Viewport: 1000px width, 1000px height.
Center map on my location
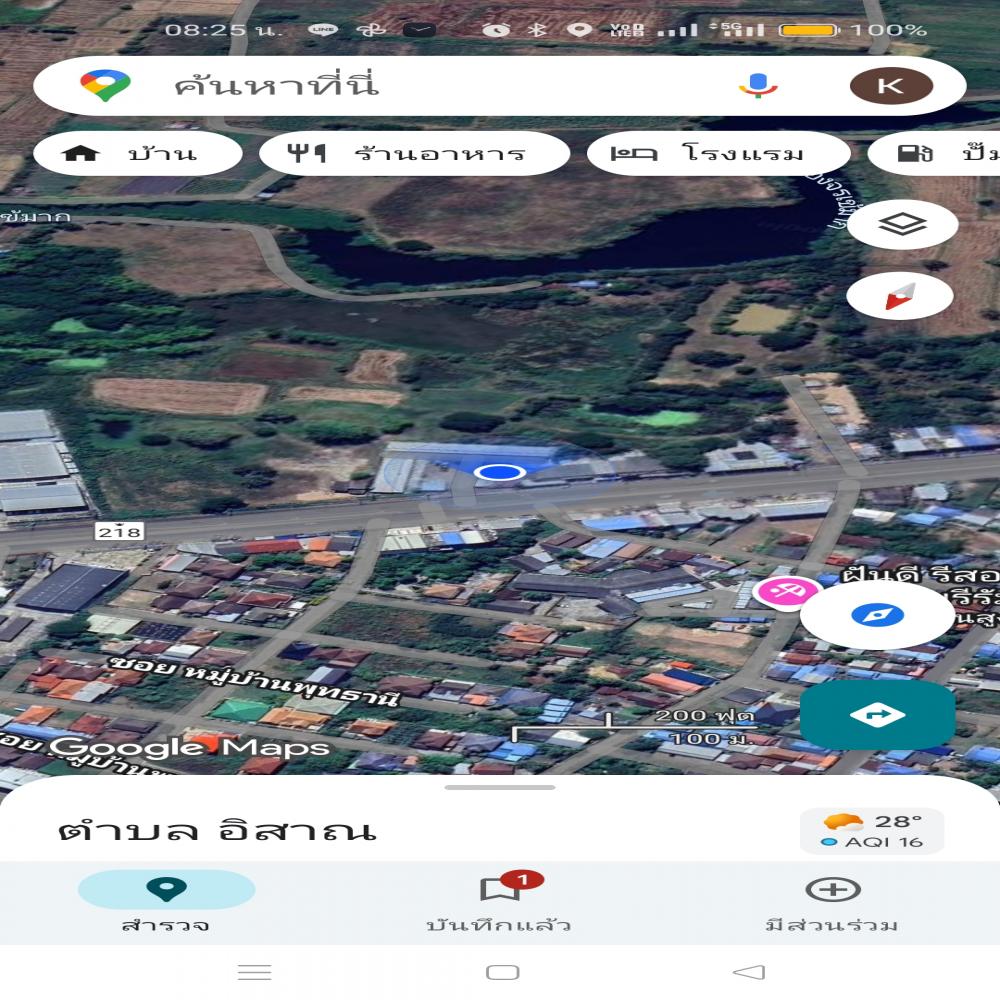[x=877, y=615]
